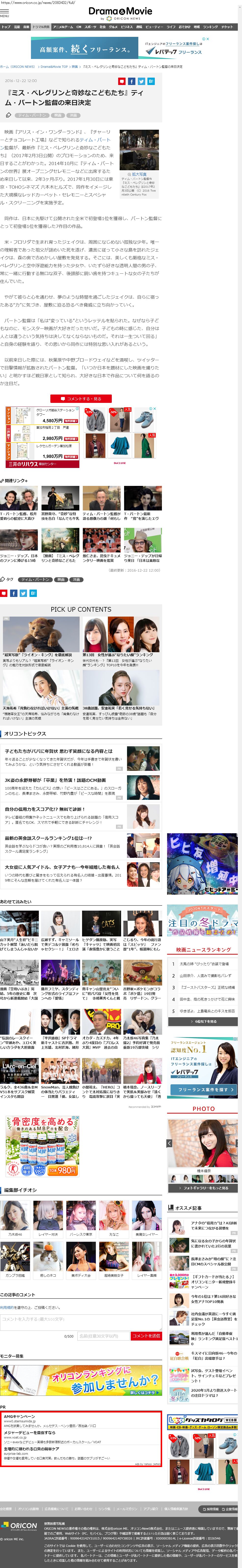This screenshot has width=242, height=1568.
Task: Tap the コメントする・見る button
Action: [81, 399]
